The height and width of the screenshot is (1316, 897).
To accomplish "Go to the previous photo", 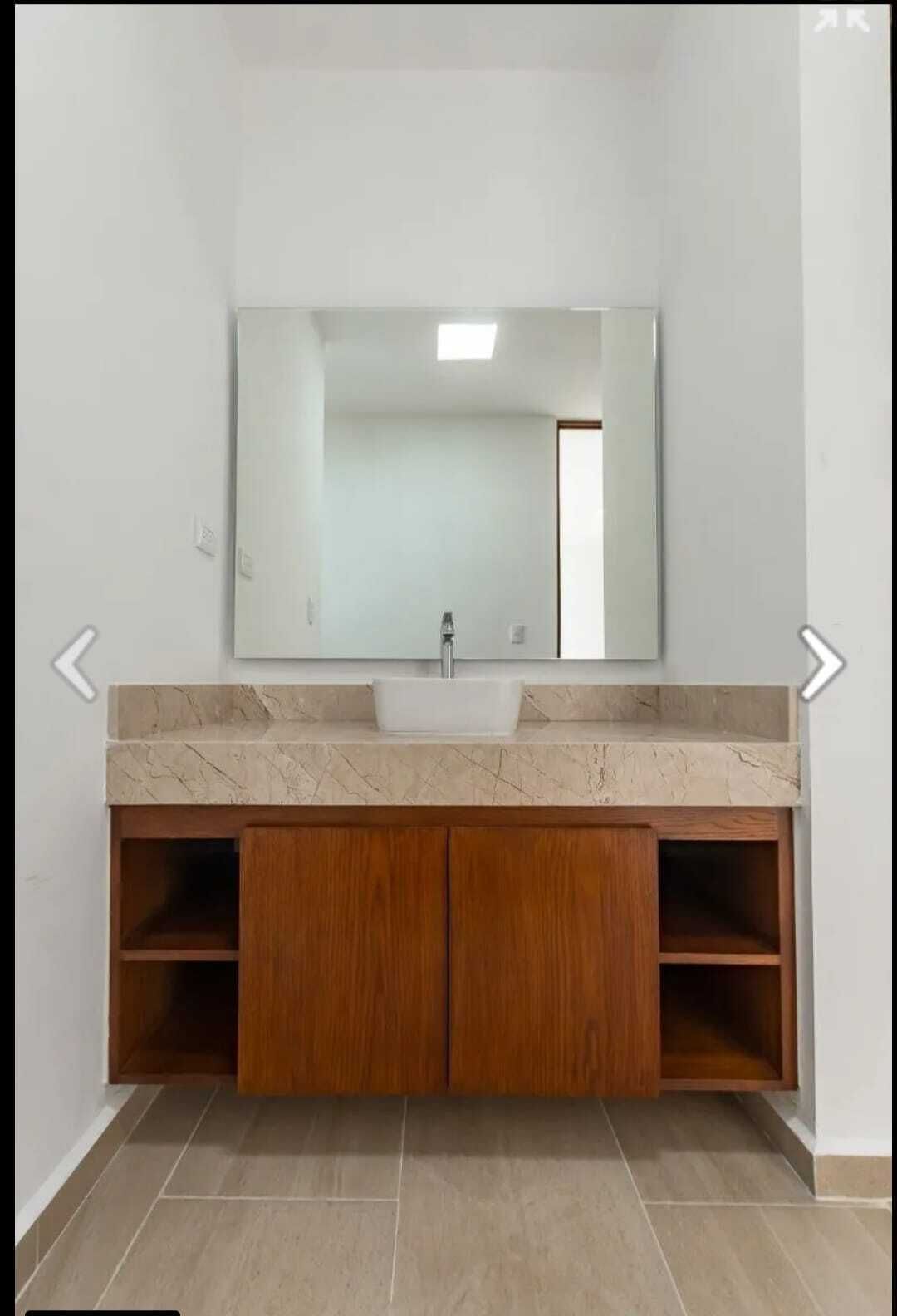I will (x=75, y=664).
